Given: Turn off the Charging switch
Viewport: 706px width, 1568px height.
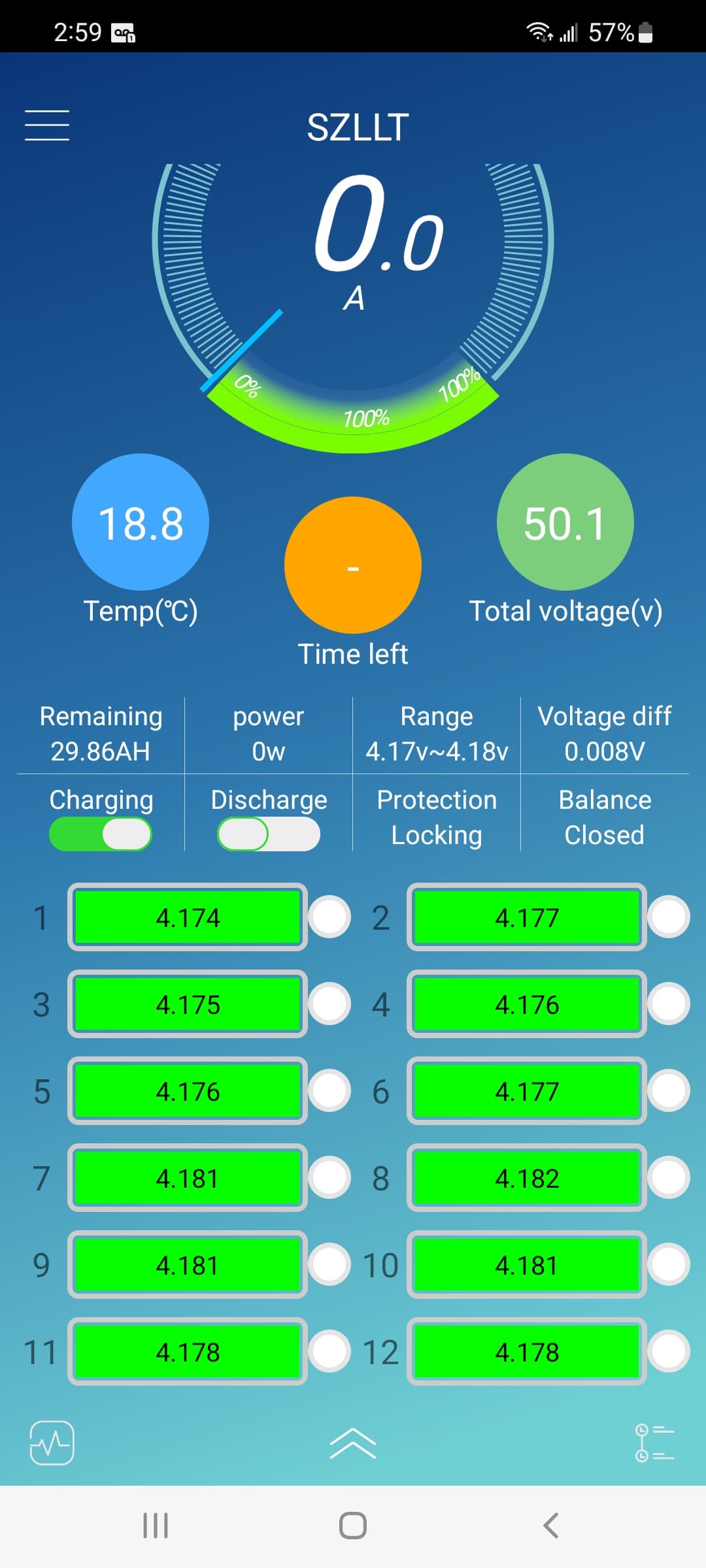Looking at the screenshot, I should [101, 834].
